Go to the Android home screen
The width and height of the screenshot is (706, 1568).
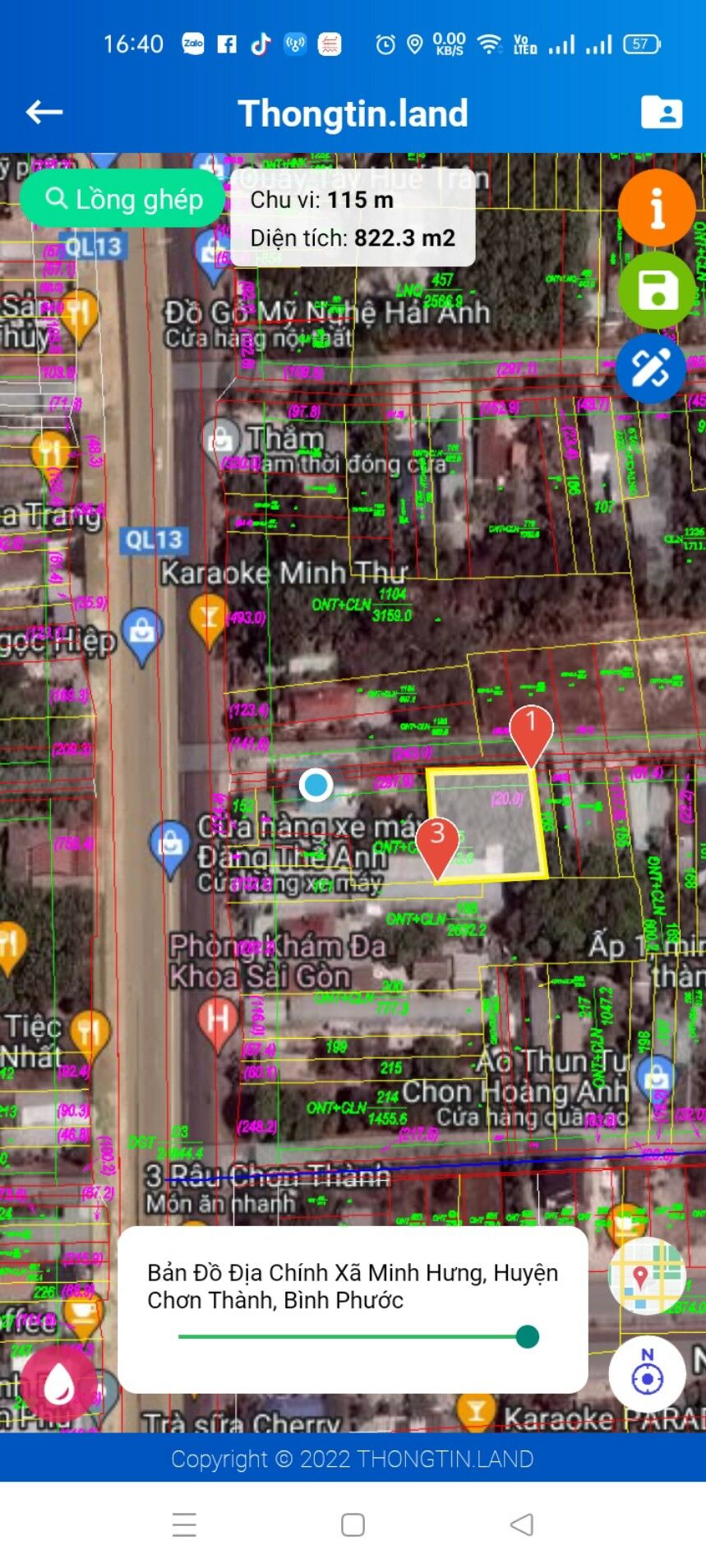click(x=353, y=1525)
